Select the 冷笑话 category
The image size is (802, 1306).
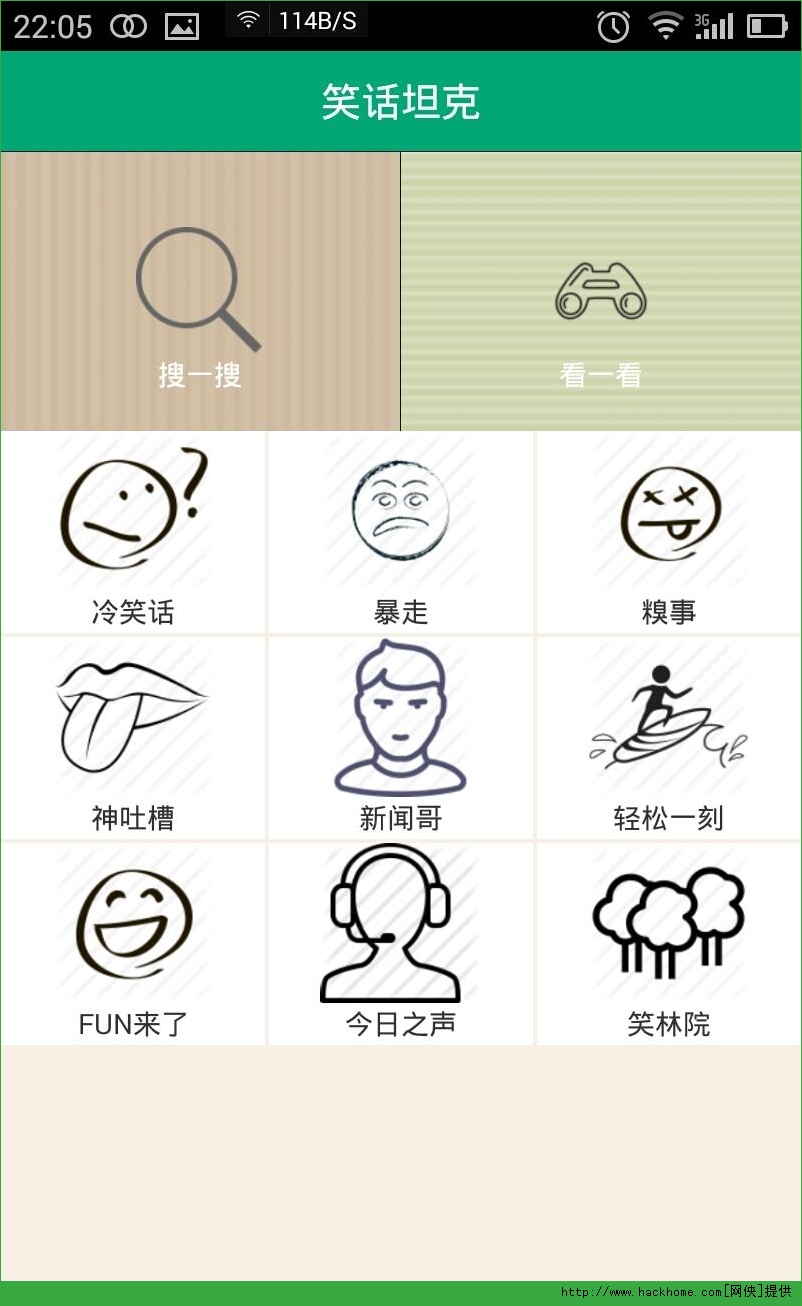click(133, 533)
